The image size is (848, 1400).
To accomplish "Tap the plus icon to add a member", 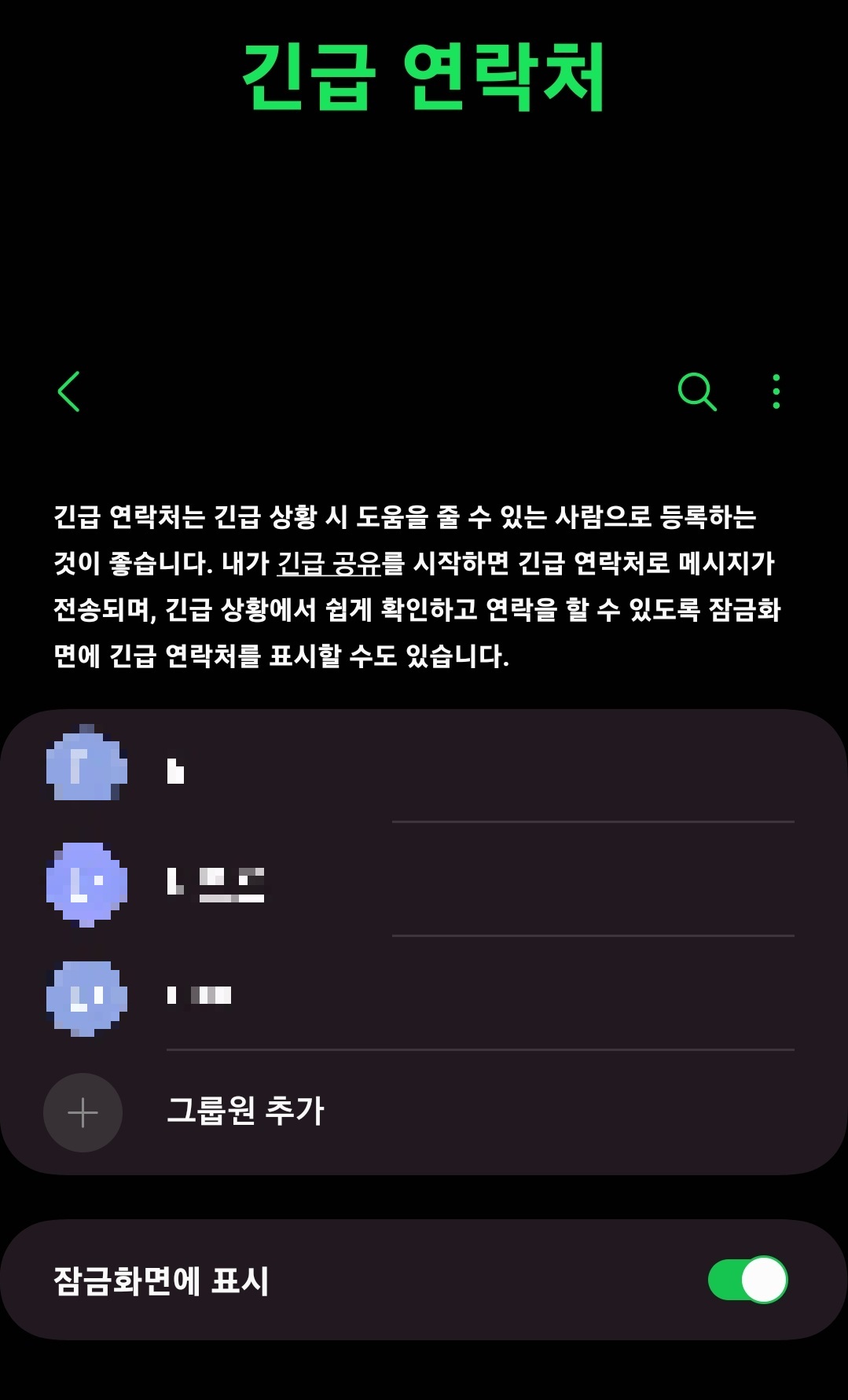I will 82,1112.
